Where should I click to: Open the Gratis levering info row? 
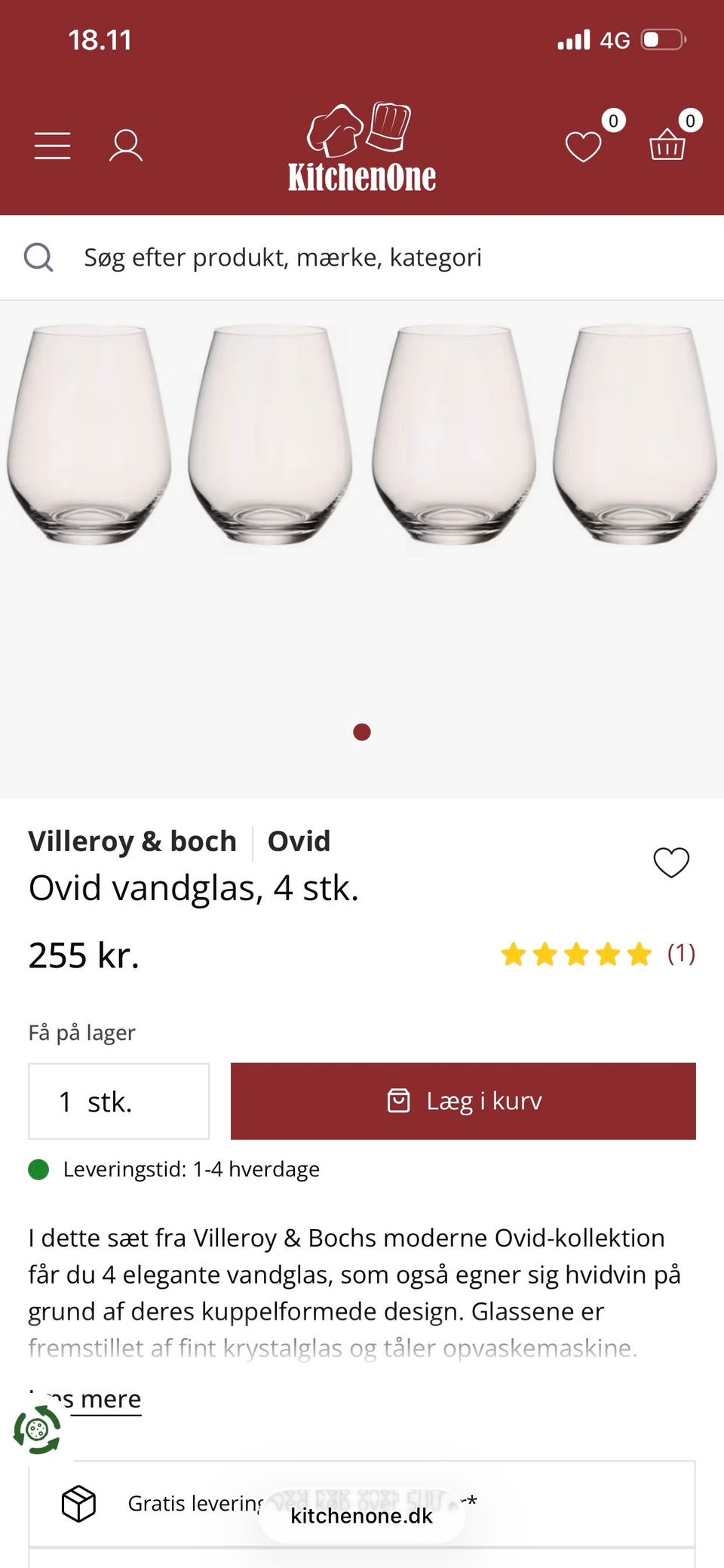pyautogui.click(x=362, y=1503)
